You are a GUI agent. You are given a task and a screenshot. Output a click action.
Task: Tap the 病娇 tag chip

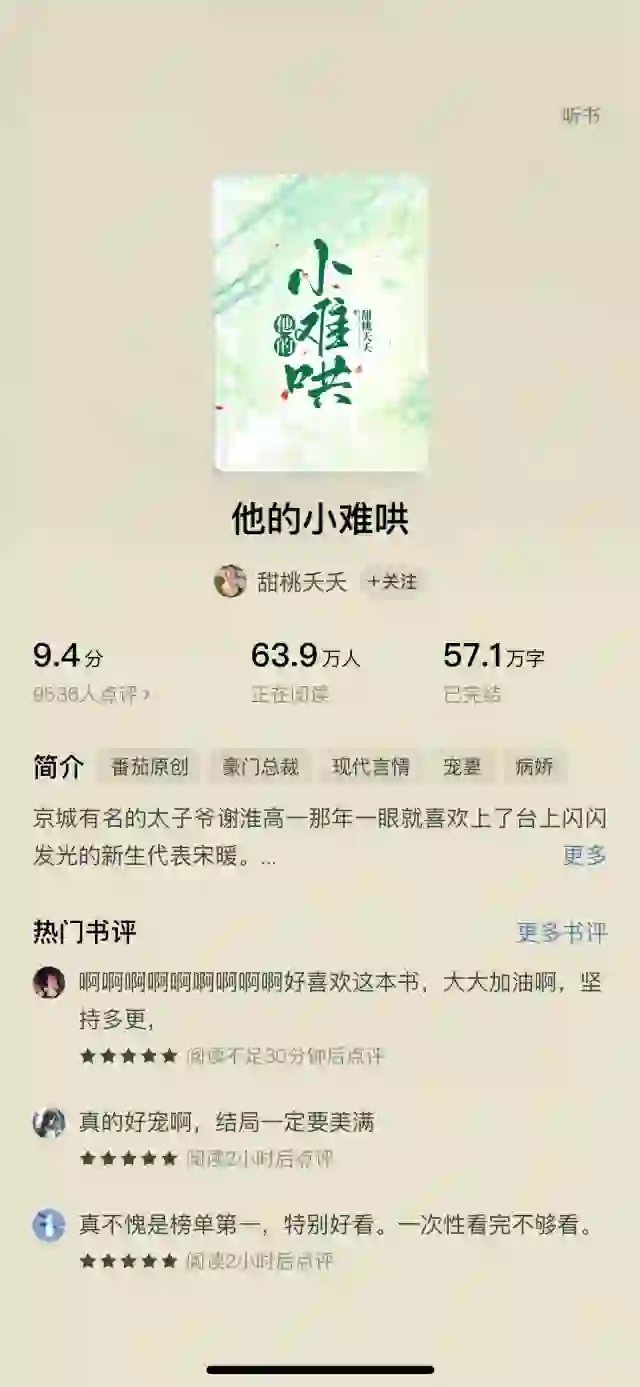pos(534,767)
